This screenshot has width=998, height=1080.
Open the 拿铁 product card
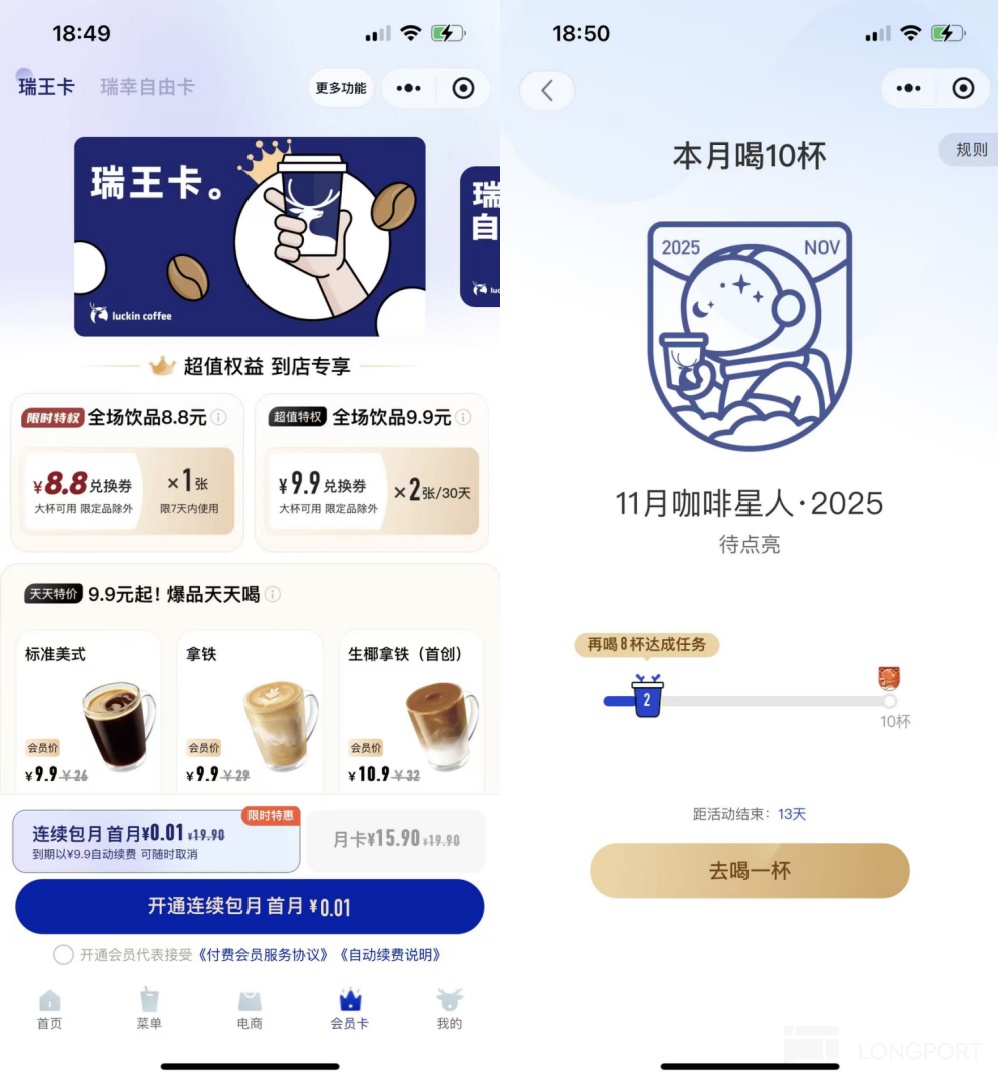pos(249,710)
